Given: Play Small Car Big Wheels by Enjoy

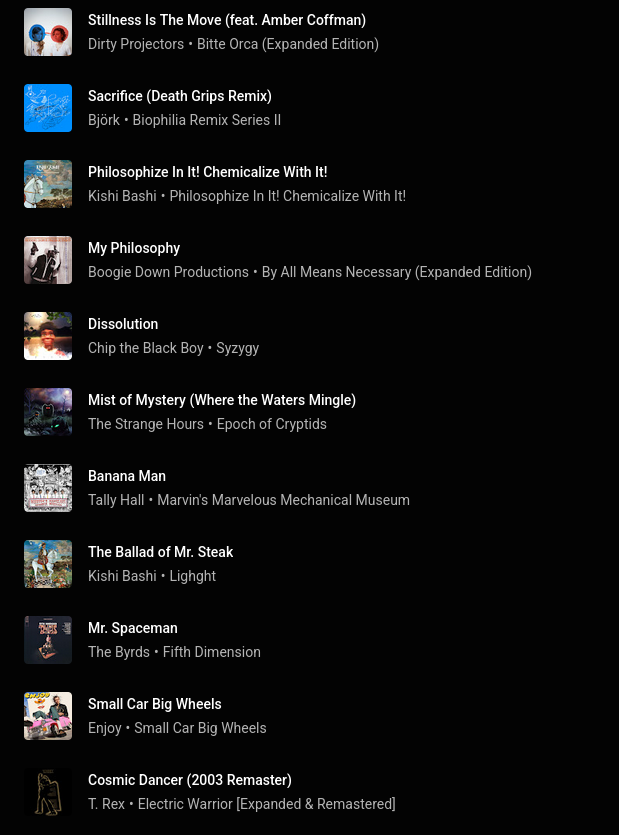Looking at the screenshot, I should [x=154, y=705].
